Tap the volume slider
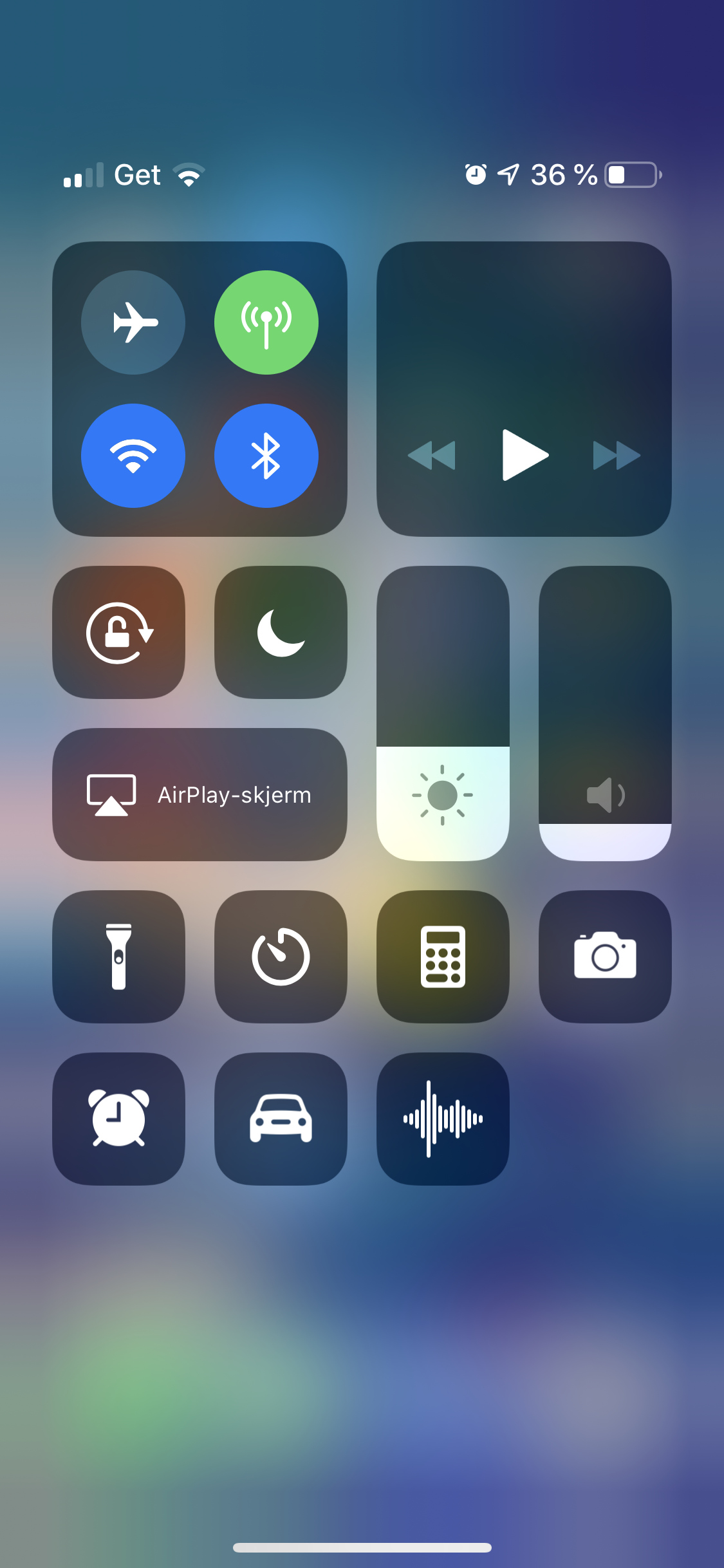724x1568 pixels. (x=605, y=713)
